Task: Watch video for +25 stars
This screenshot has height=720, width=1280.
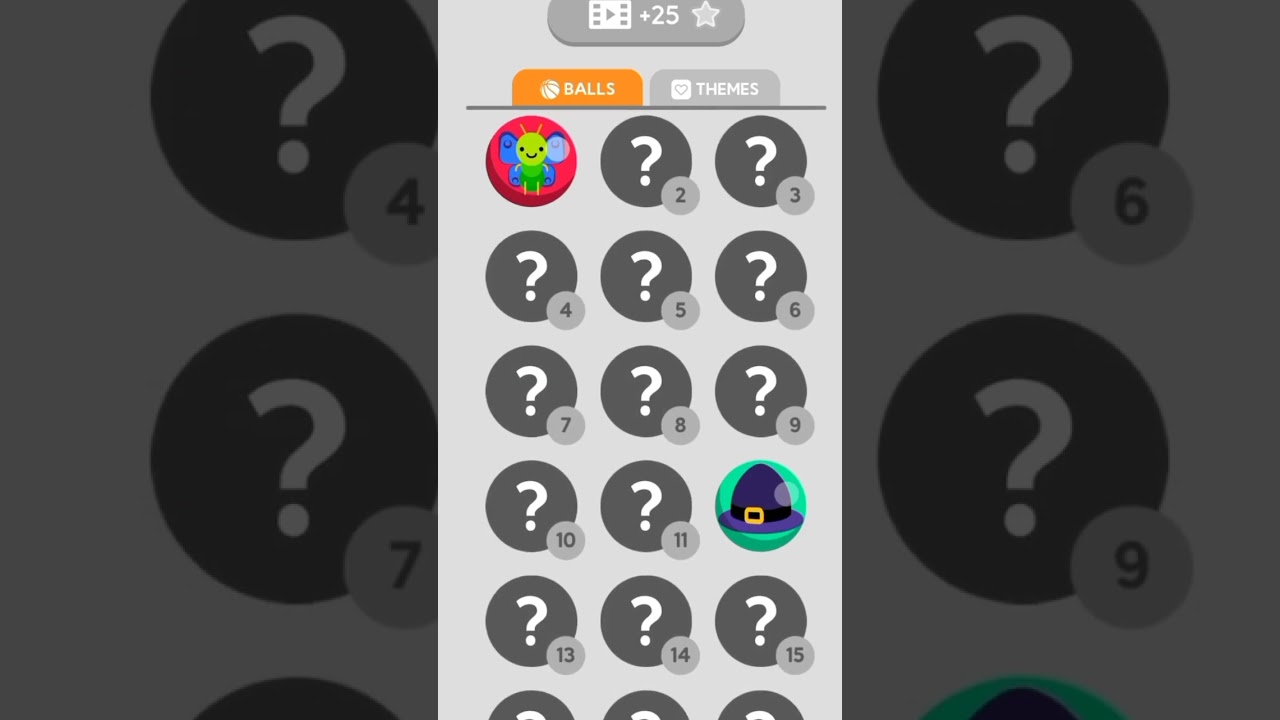Action: coord(646,17)
